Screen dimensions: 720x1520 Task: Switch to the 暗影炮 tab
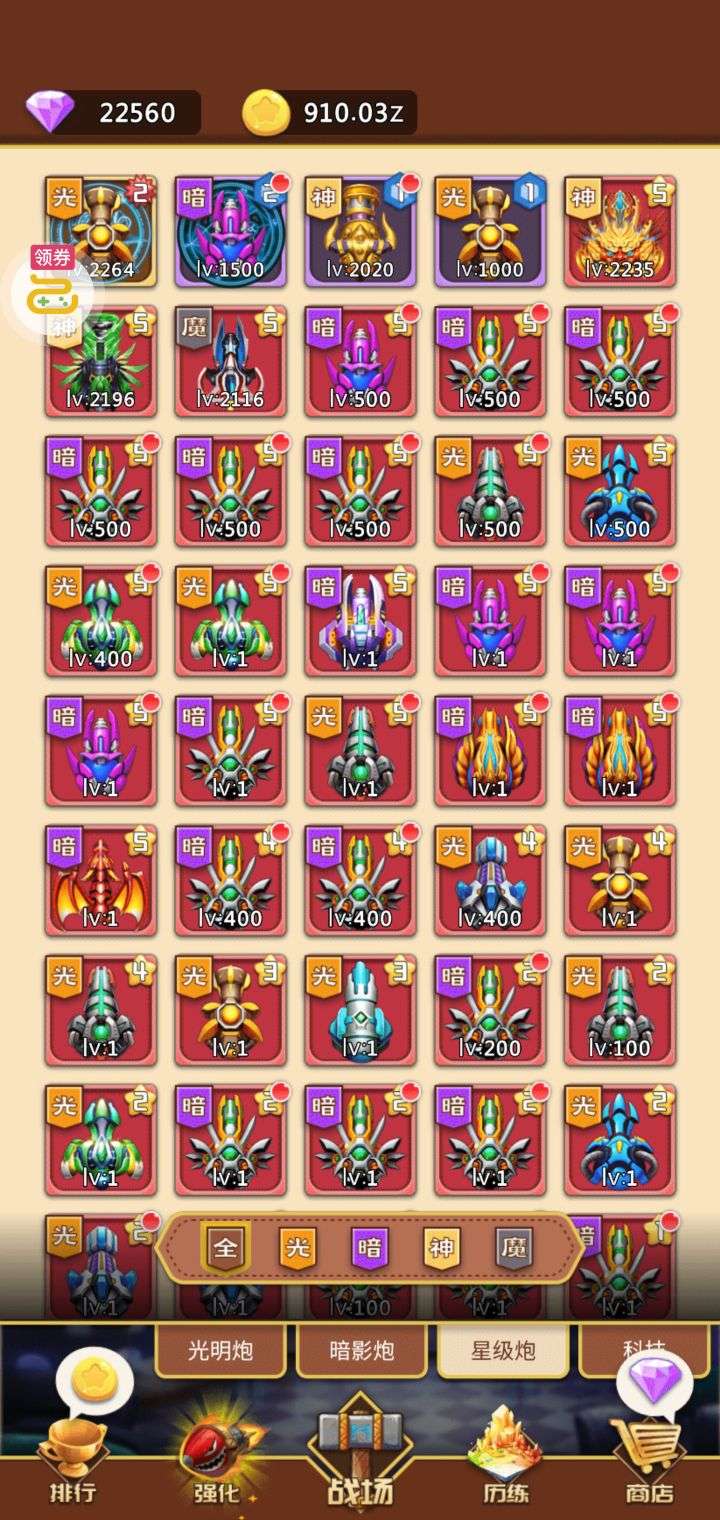click(x=361, y=1351)
